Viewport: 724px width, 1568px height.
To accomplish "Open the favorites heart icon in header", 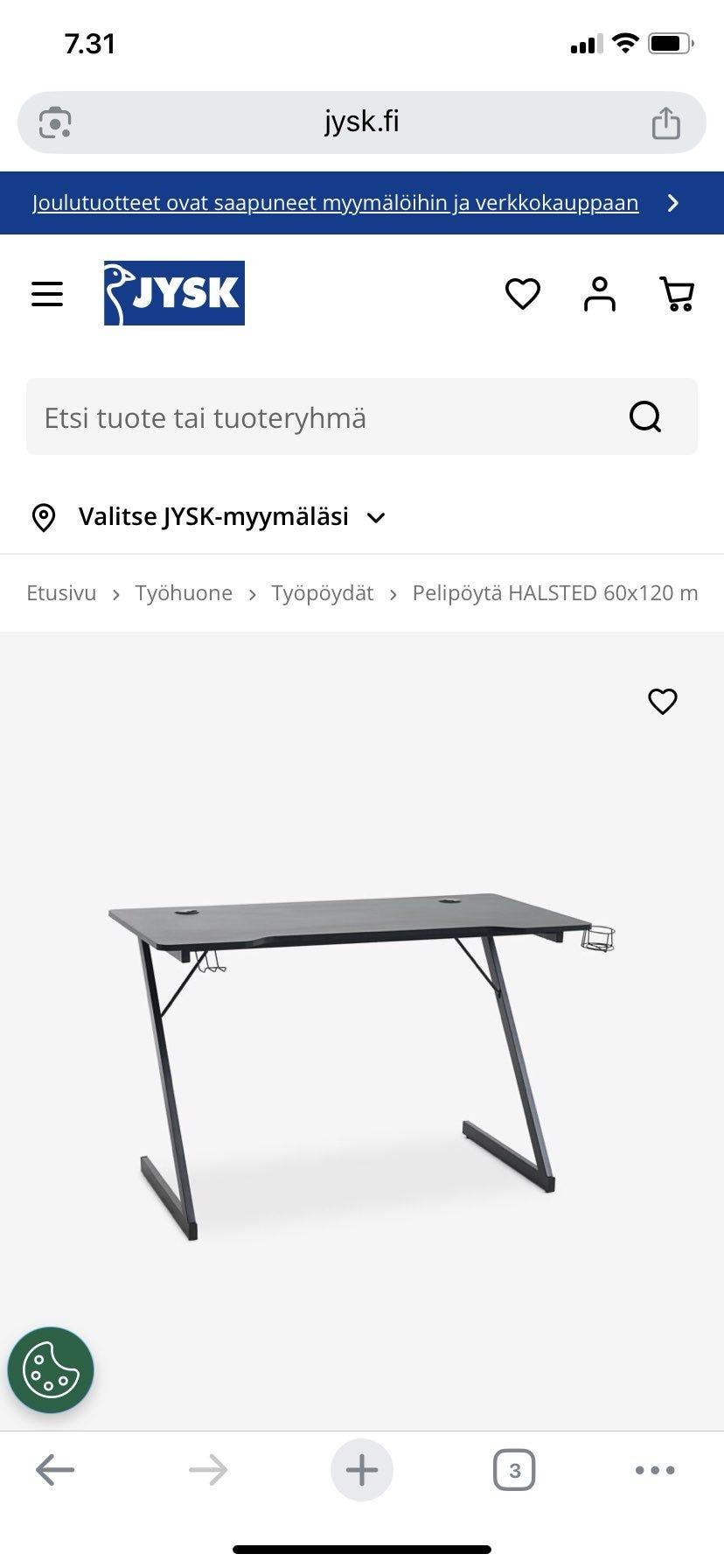I will click(x=523, y=294).
